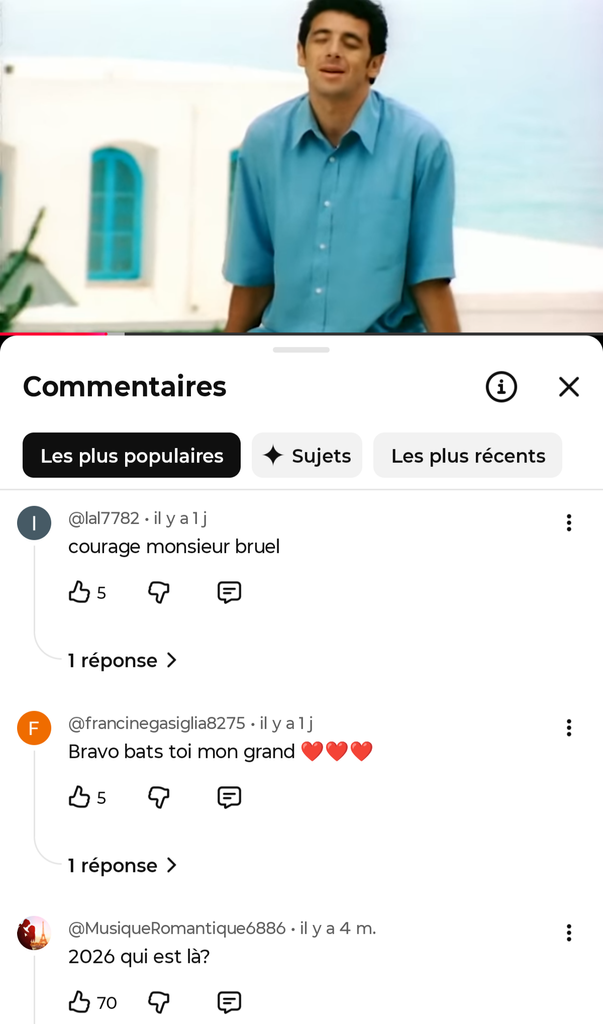Screen dimensions: 603x1024
Task: Open options for @MusiqueRomantique6886's comment
Action: (569, 933)
